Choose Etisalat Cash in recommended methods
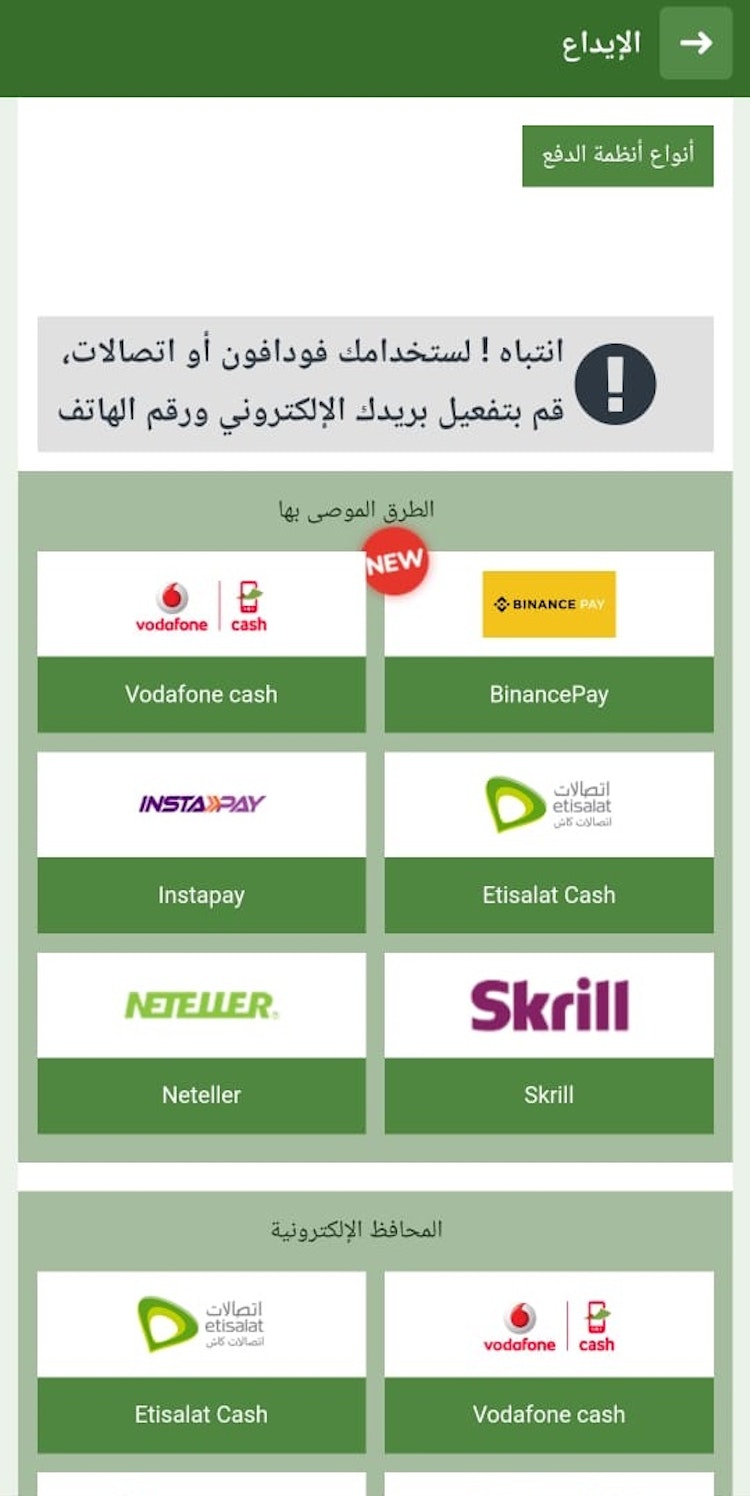The height and width of the screenshot is (1496, 750). coord(549,842)
